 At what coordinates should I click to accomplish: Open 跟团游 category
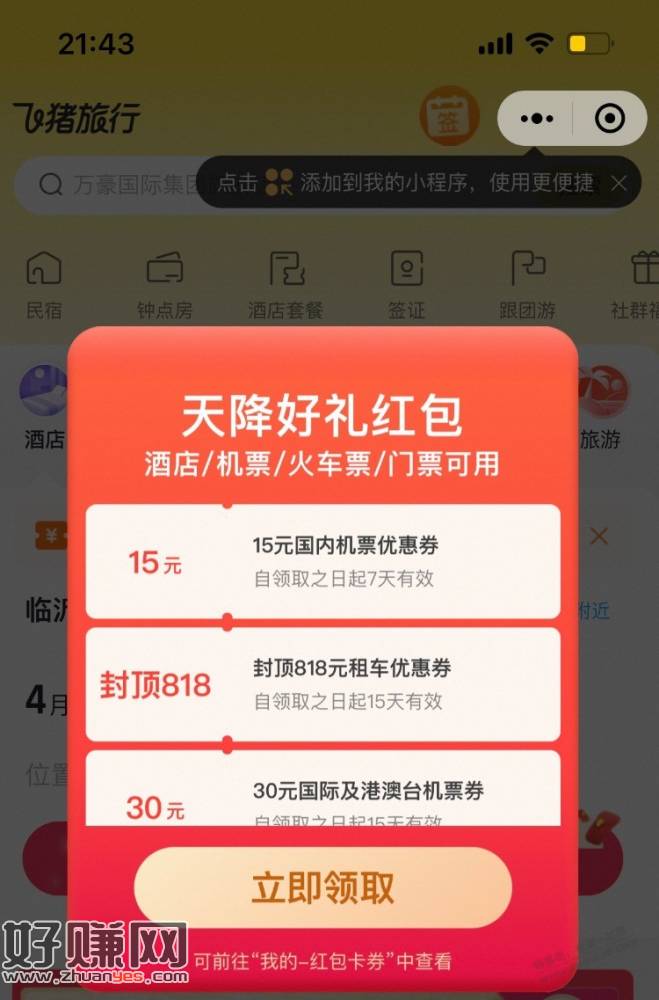pyautogui.click(x=528, y=285)
